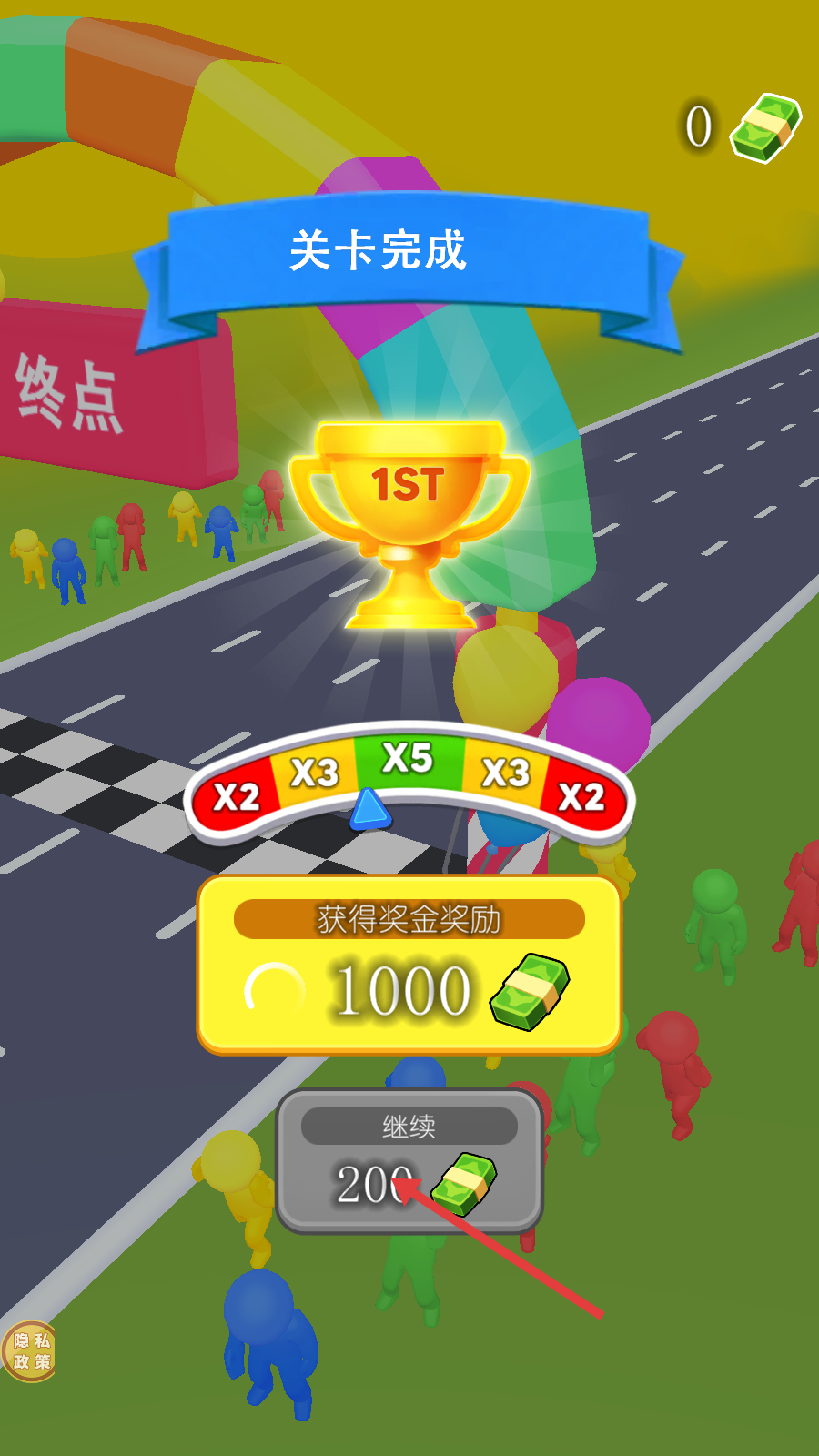819x1456 pixels.
Task: Open the privacy policy badge
Action: pos(30,1351)
